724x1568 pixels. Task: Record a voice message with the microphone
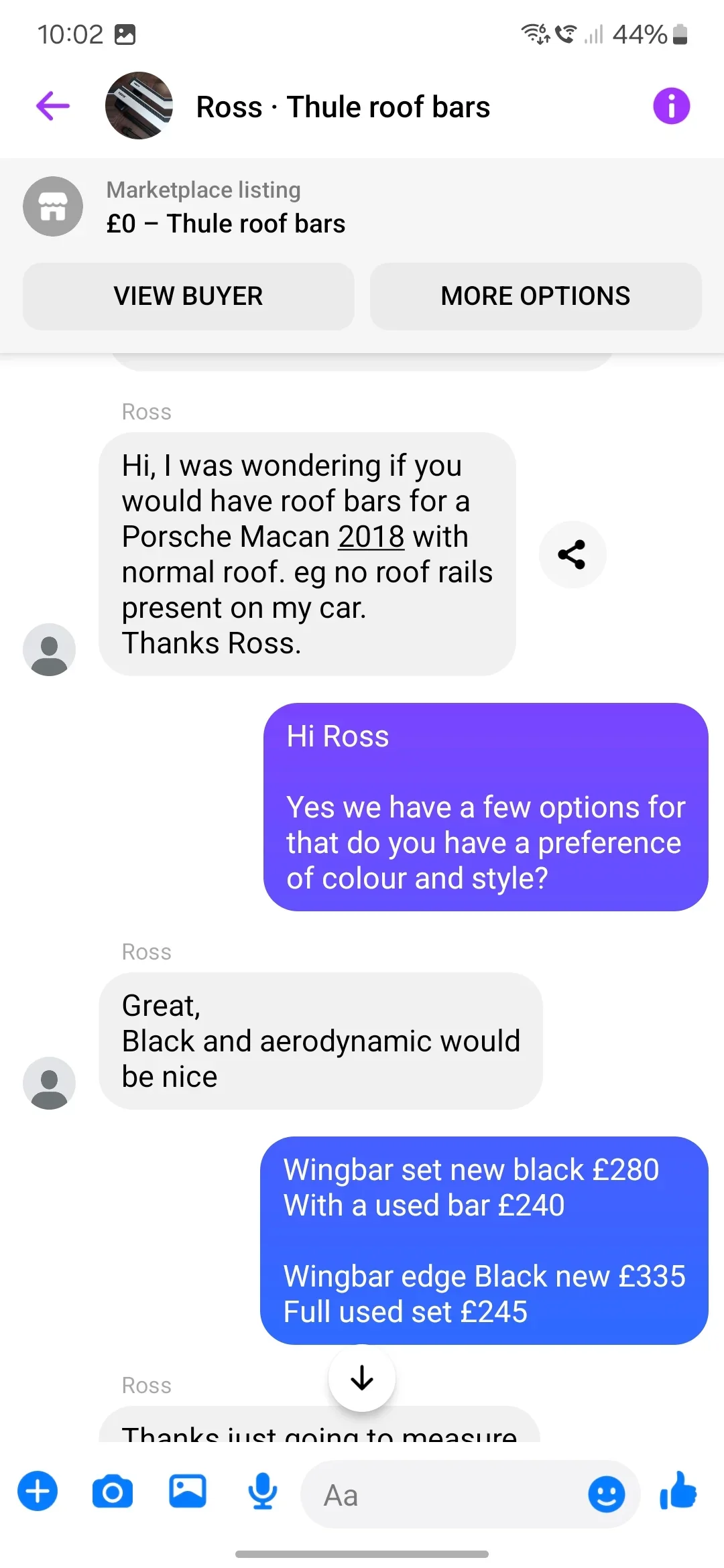263,1492
